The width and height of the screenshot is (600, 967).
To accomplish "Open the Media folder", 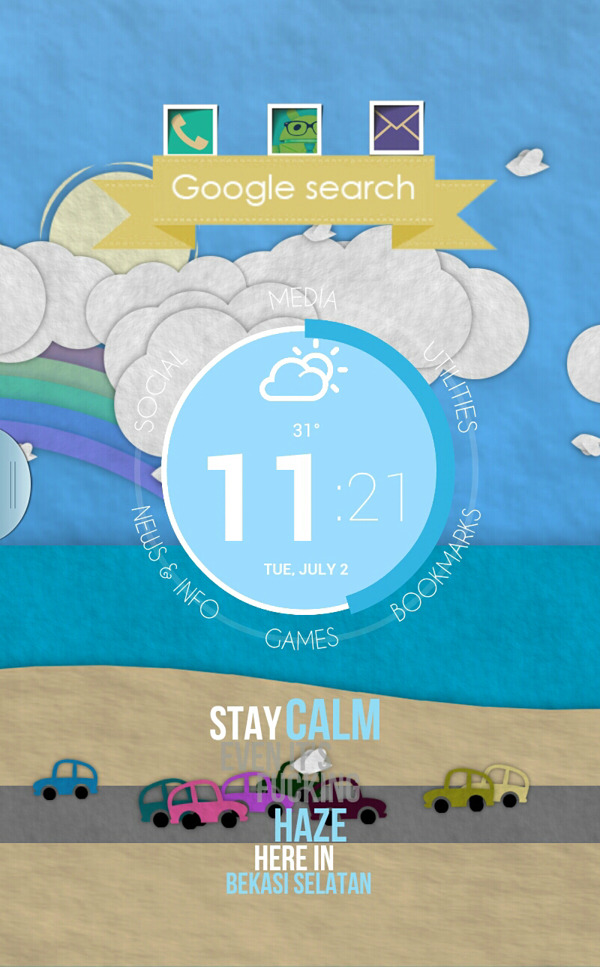I will [x=301, y=298].
